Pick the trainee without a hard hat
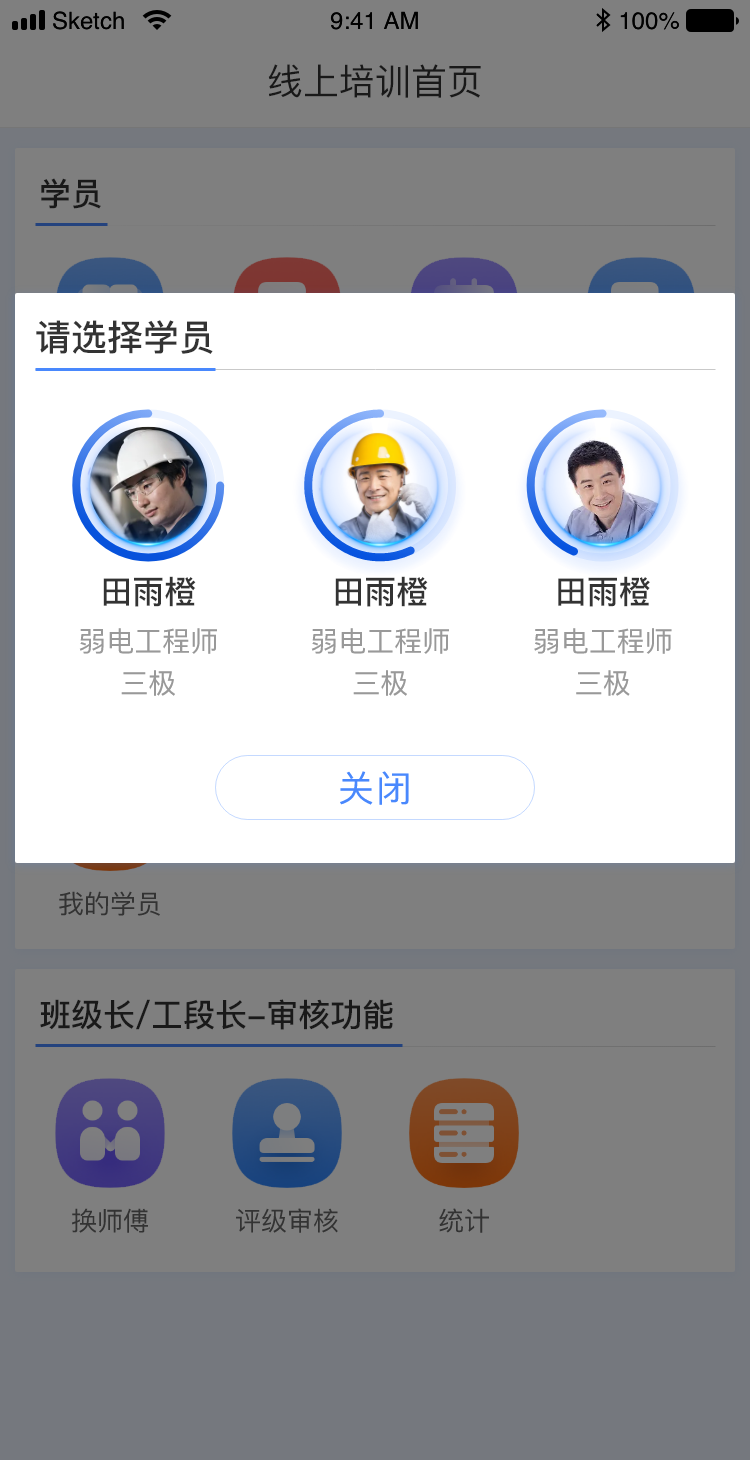This screenshot has height=1460, width=750. coord(602,486)
